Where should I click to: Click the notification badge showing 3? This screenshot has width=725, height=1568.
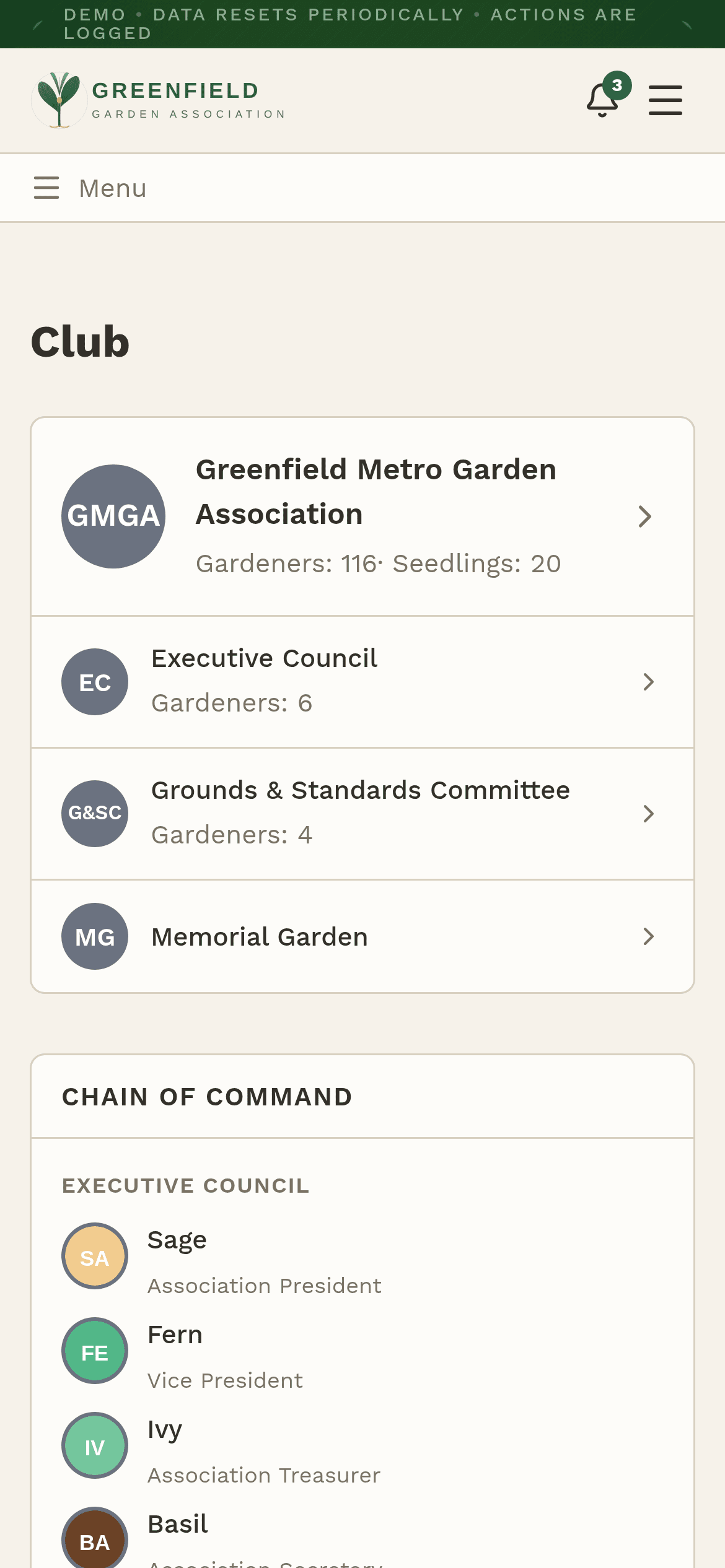coord(617,87)
